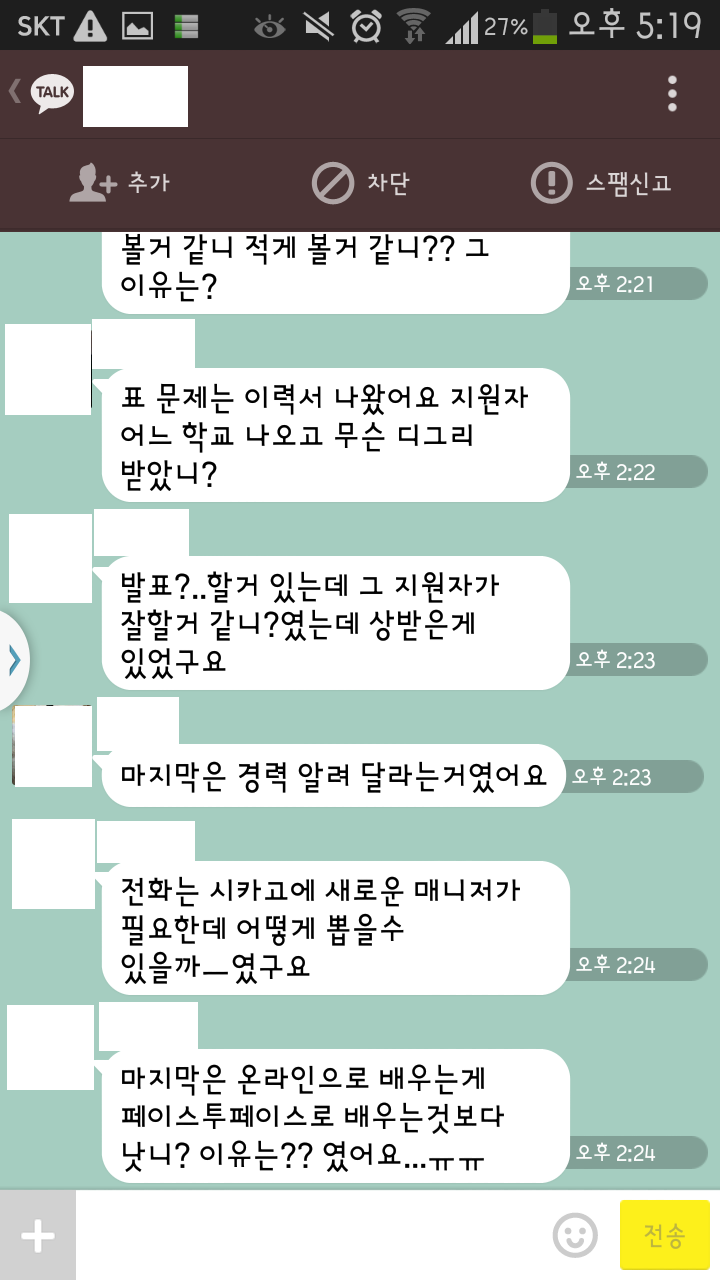
Task: Block this user with 차단
Action: 360,183
